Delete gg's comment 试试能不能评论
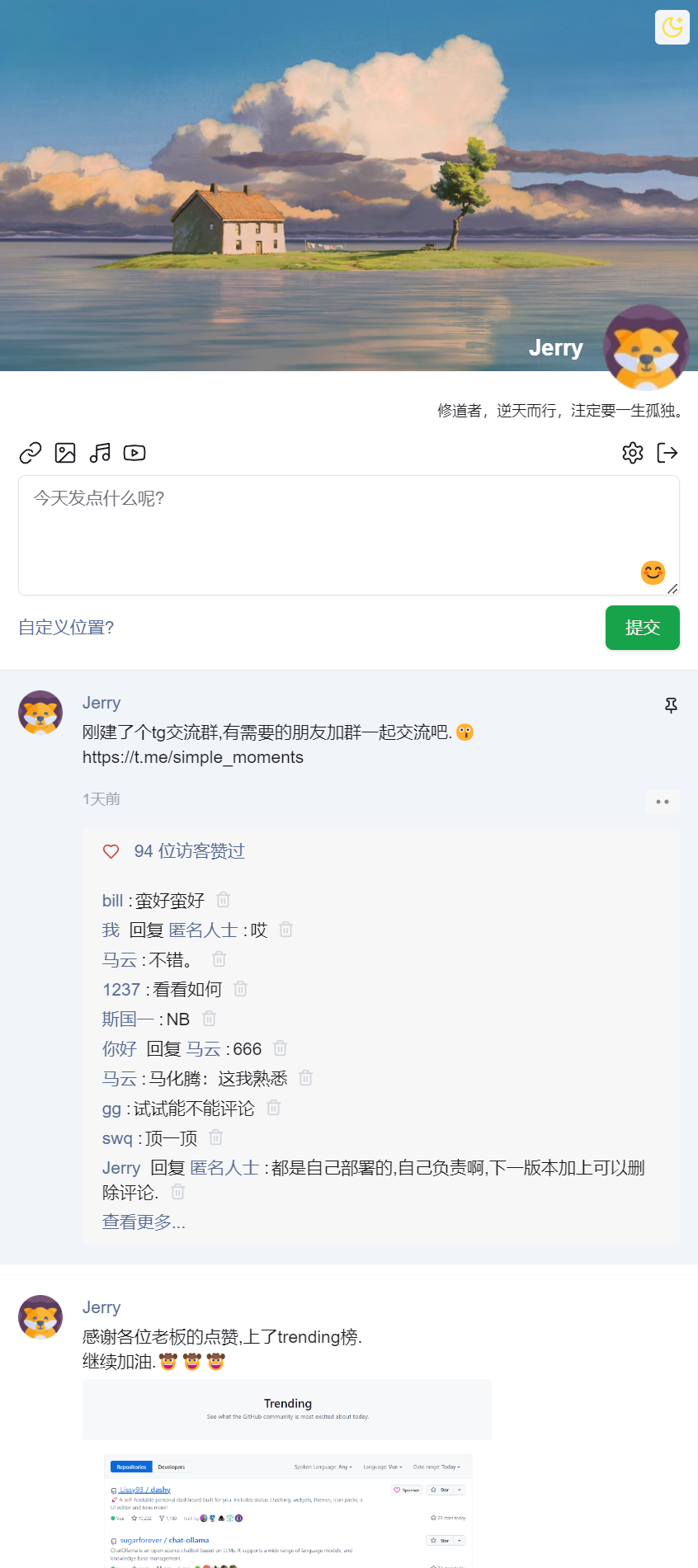The width and height of the screenshot is (698, 1568). [274, 1108]
